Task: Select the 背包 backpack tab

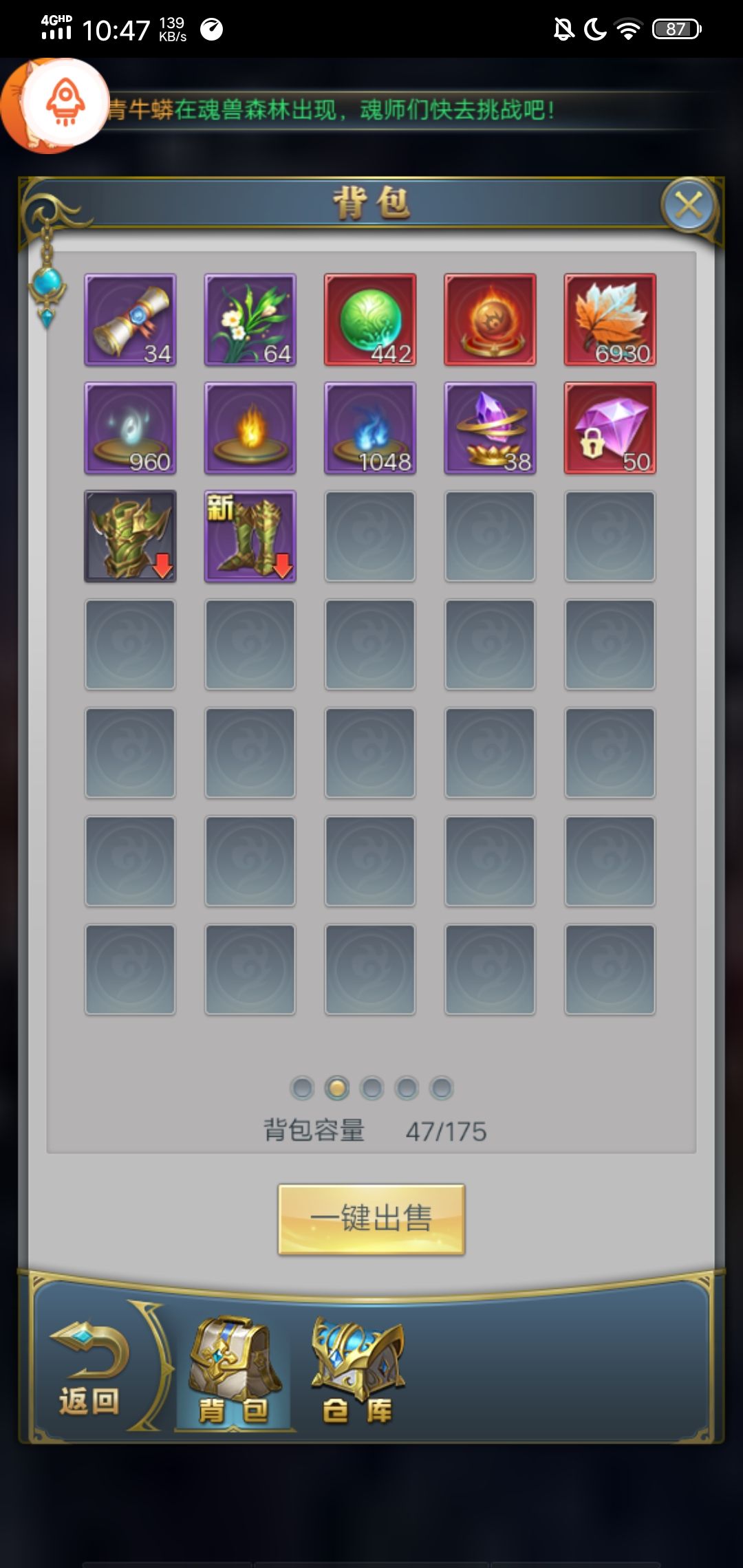Action: coord(234,1371)
